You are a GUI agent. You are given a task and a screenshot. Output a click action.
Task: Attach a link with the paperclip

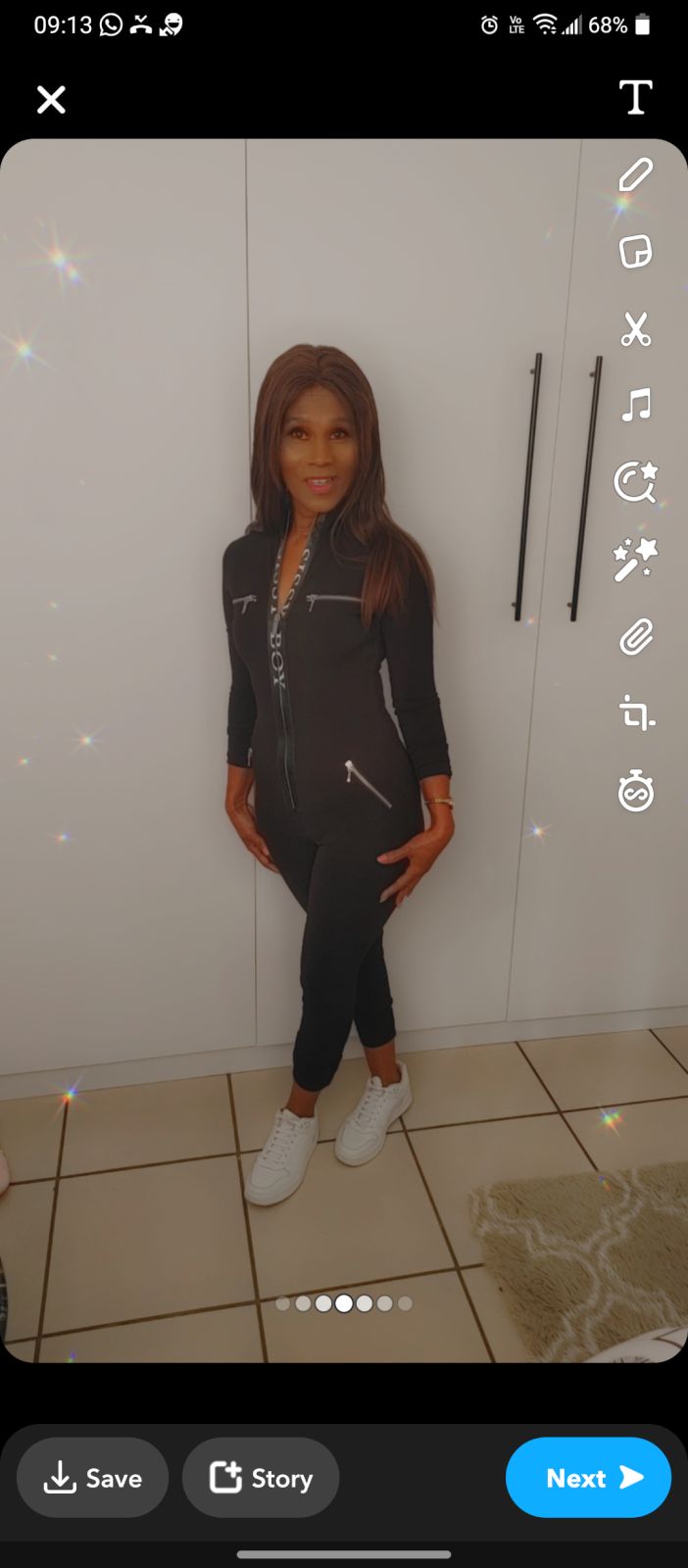(635, 637)
